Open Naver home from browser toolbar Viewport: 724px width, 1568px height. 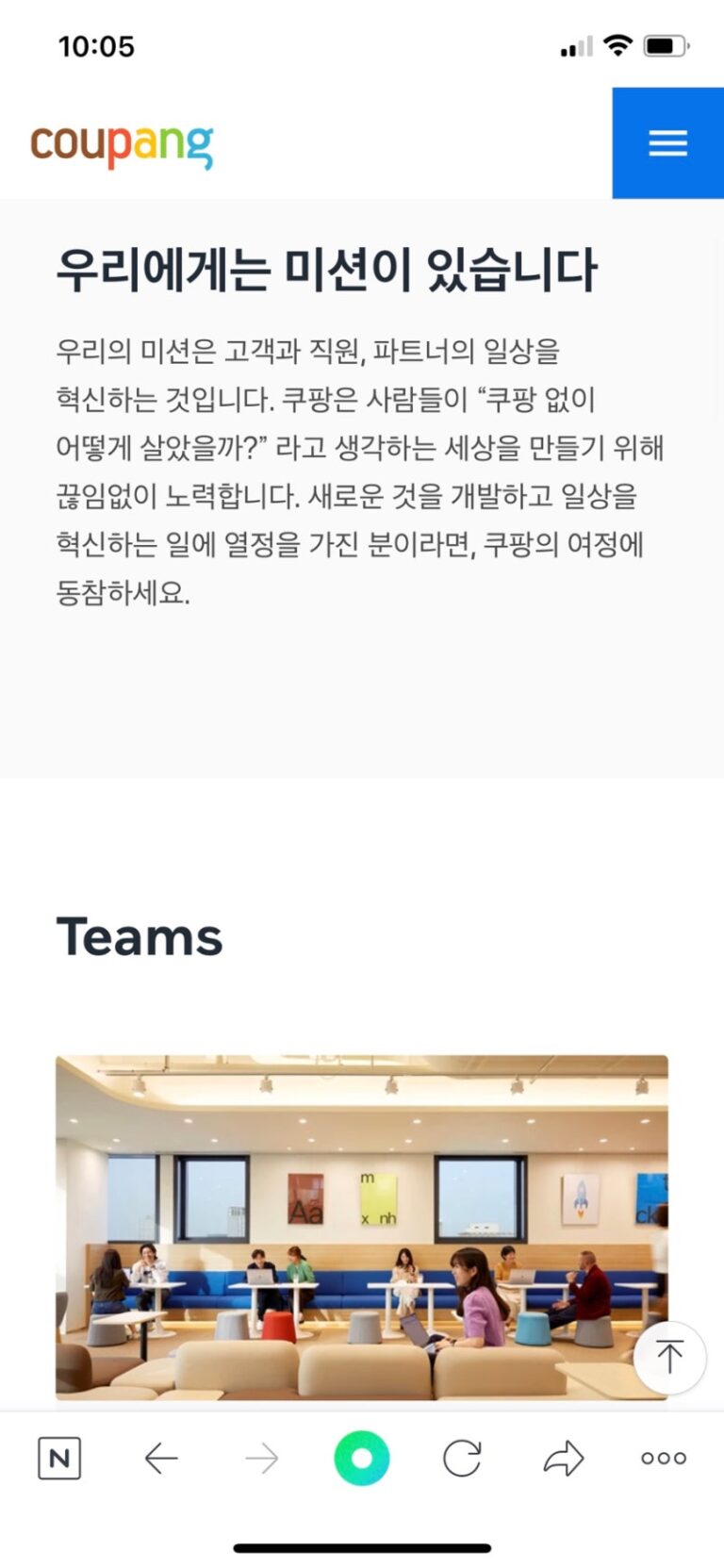click(59, 1459)
